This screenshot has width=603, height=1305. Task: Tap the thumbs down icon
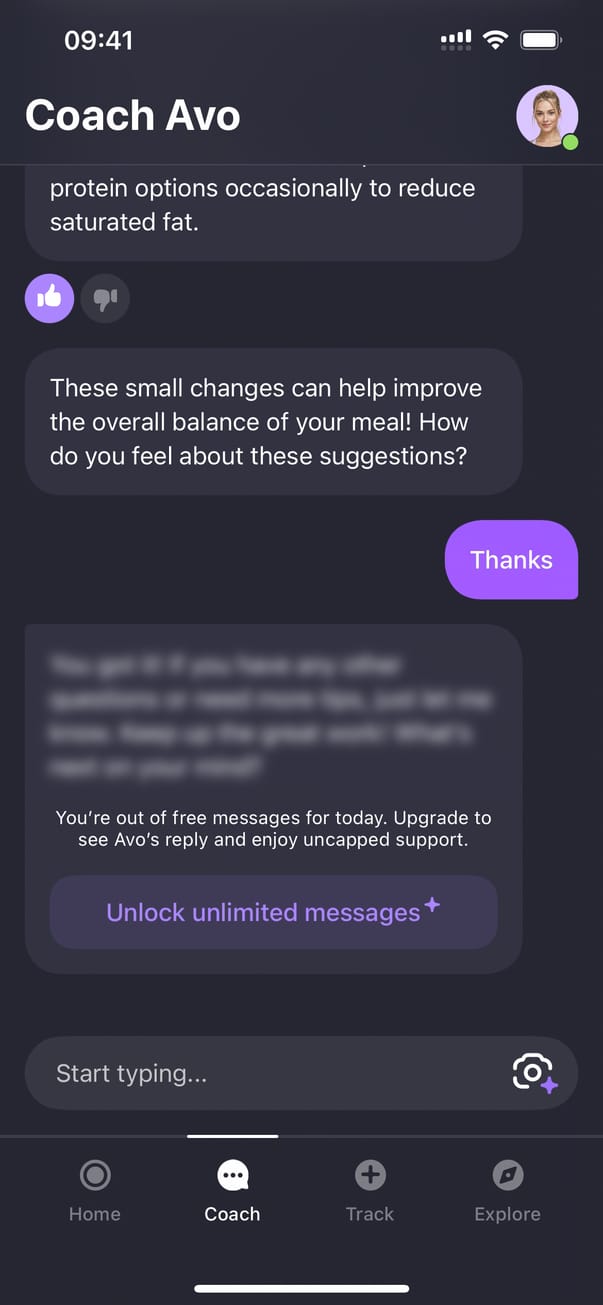[105, 298]
